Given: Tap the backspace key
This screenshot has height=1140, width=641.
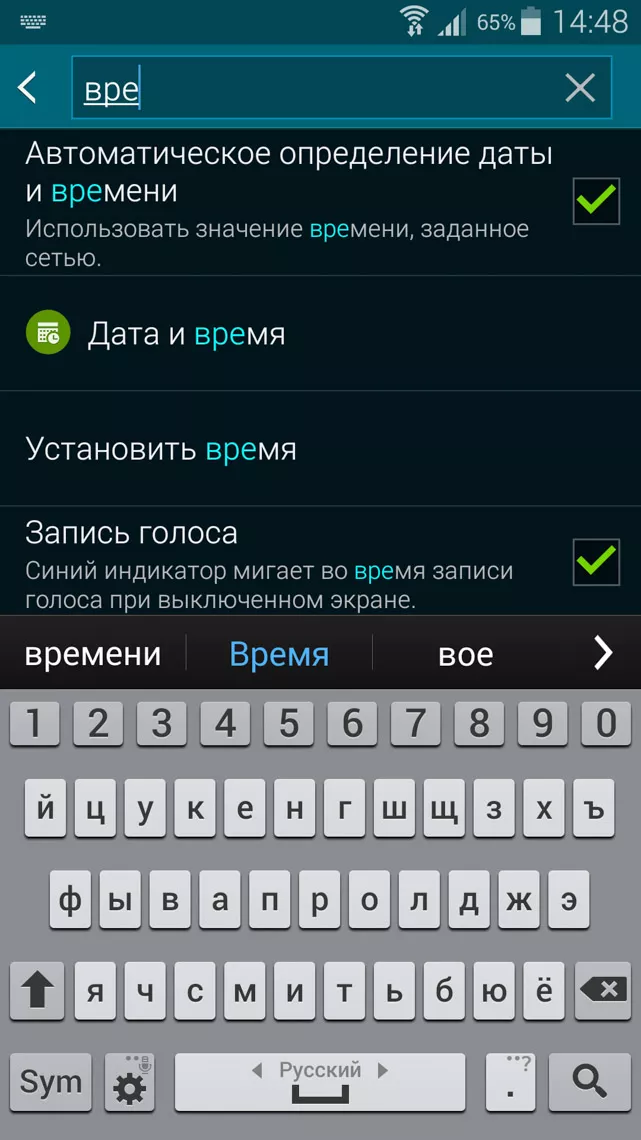Looking at the screenshot, I should pyautogui.click(x=602, y=991).
